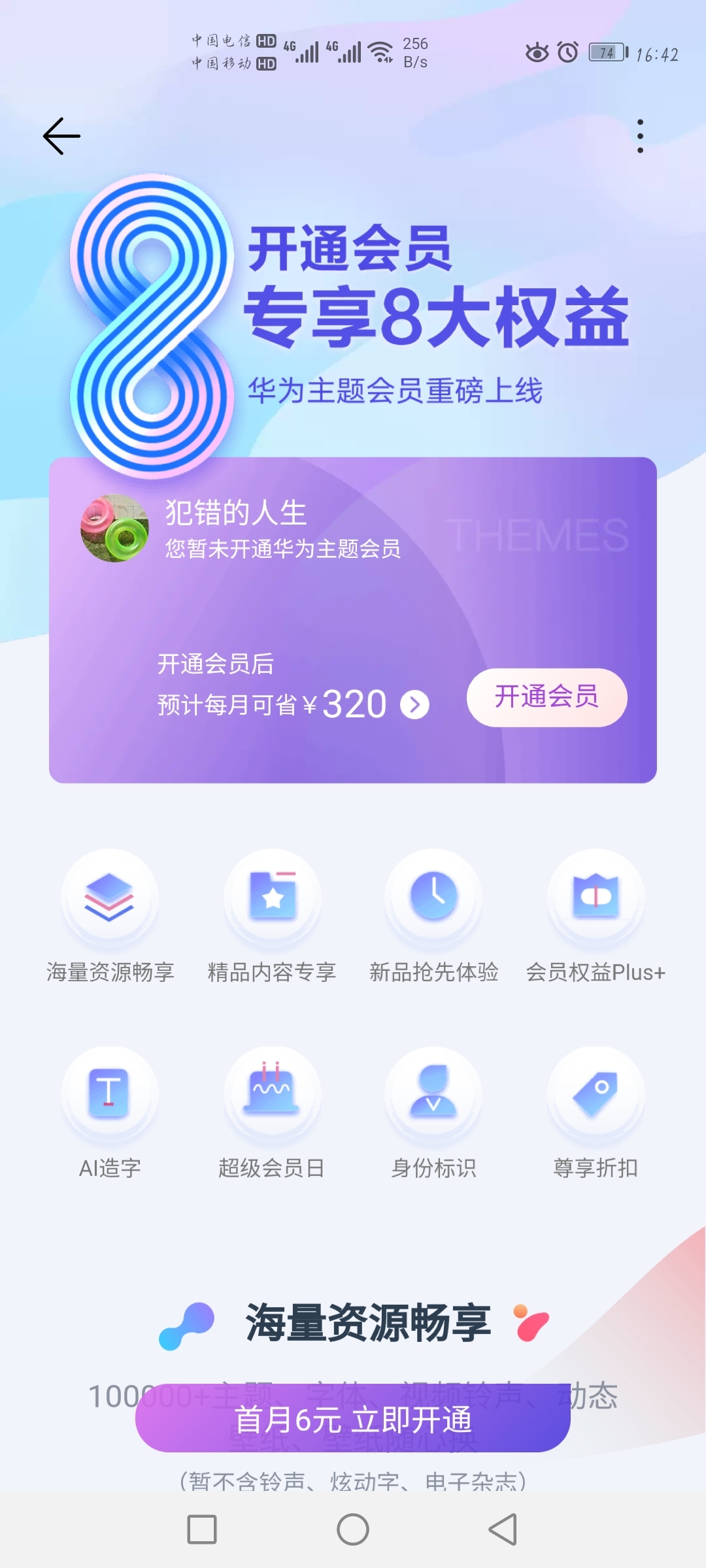Tap the Wi-Fi signal indicator in status bar

380,52
